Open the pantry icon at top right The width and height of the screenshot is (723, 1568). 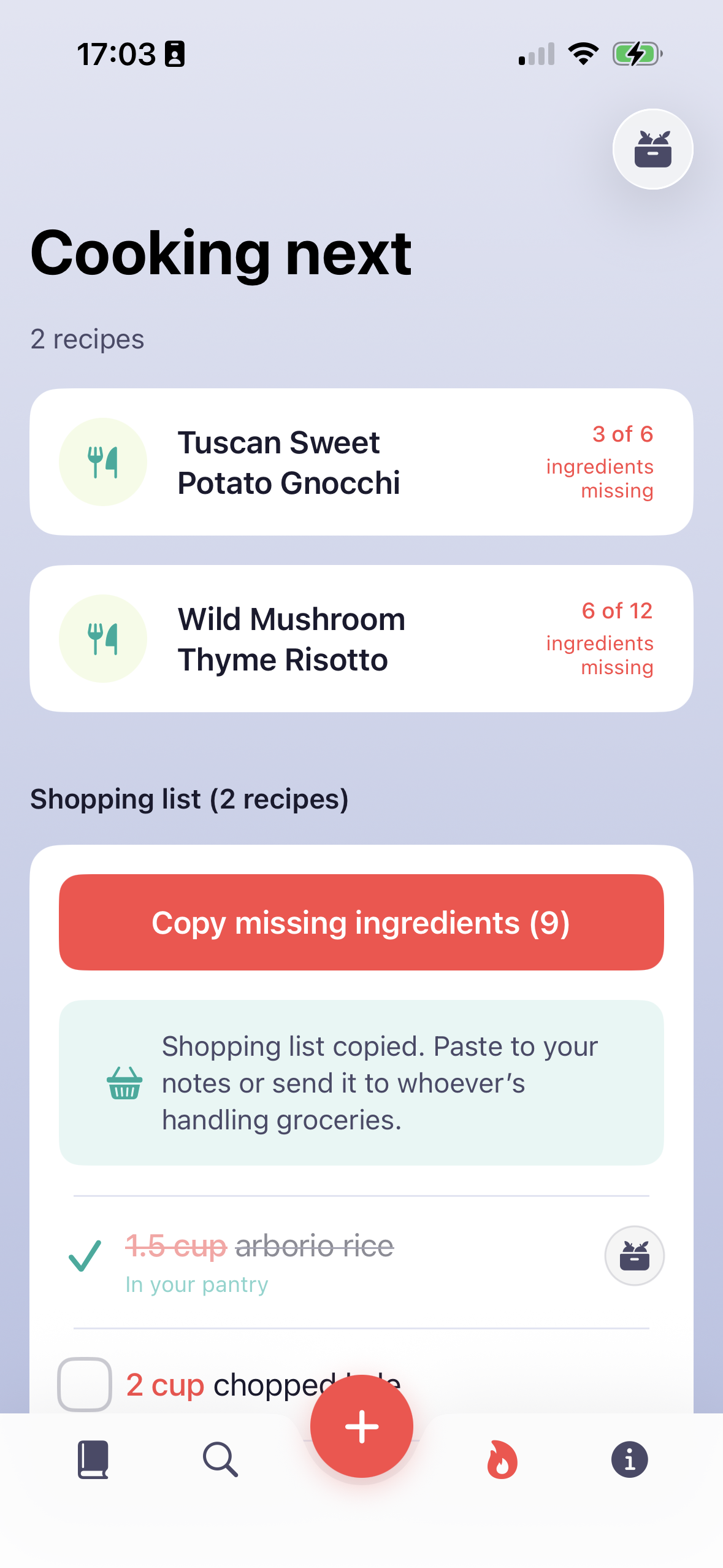[652, 149]
